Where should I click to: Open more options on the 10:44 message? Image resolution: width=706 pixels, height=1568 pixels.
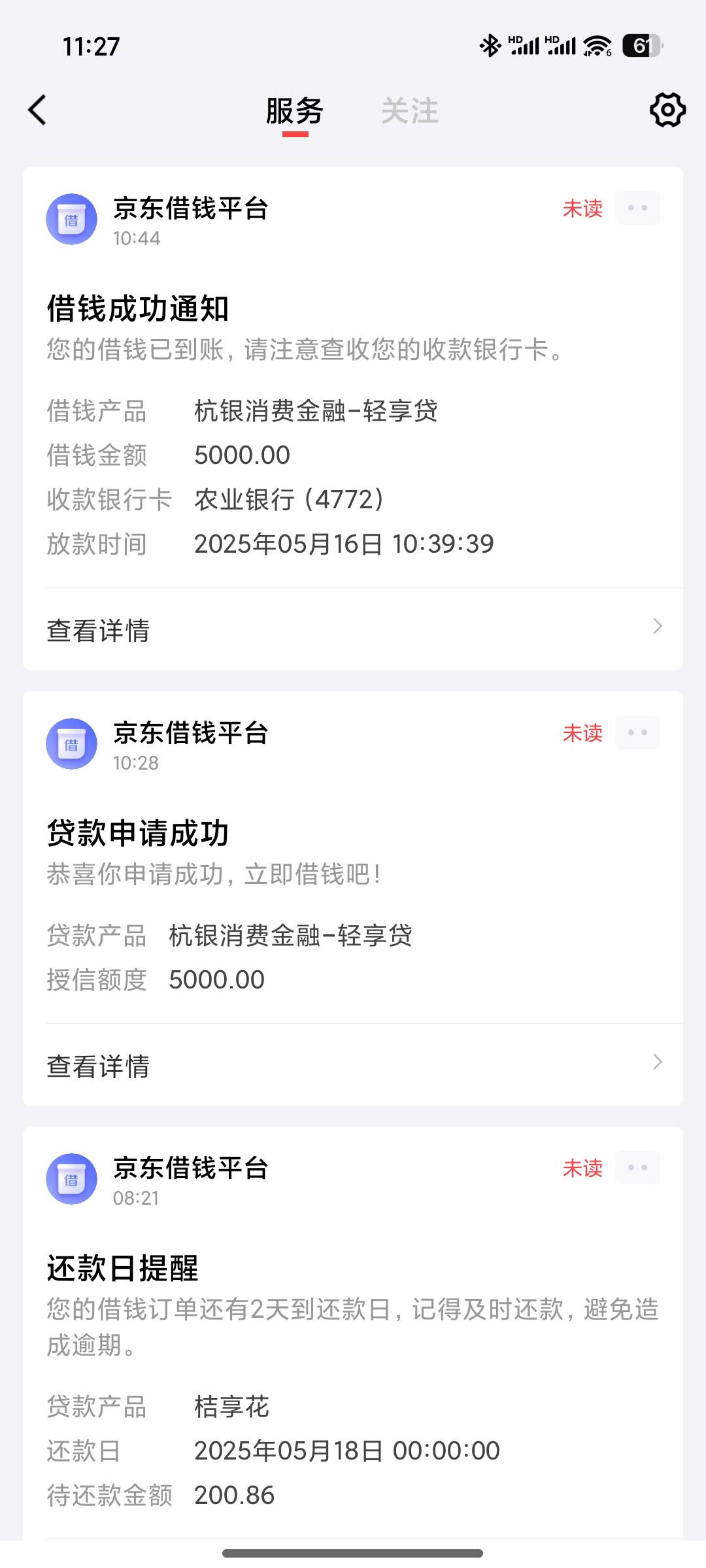tap(637, 208)
